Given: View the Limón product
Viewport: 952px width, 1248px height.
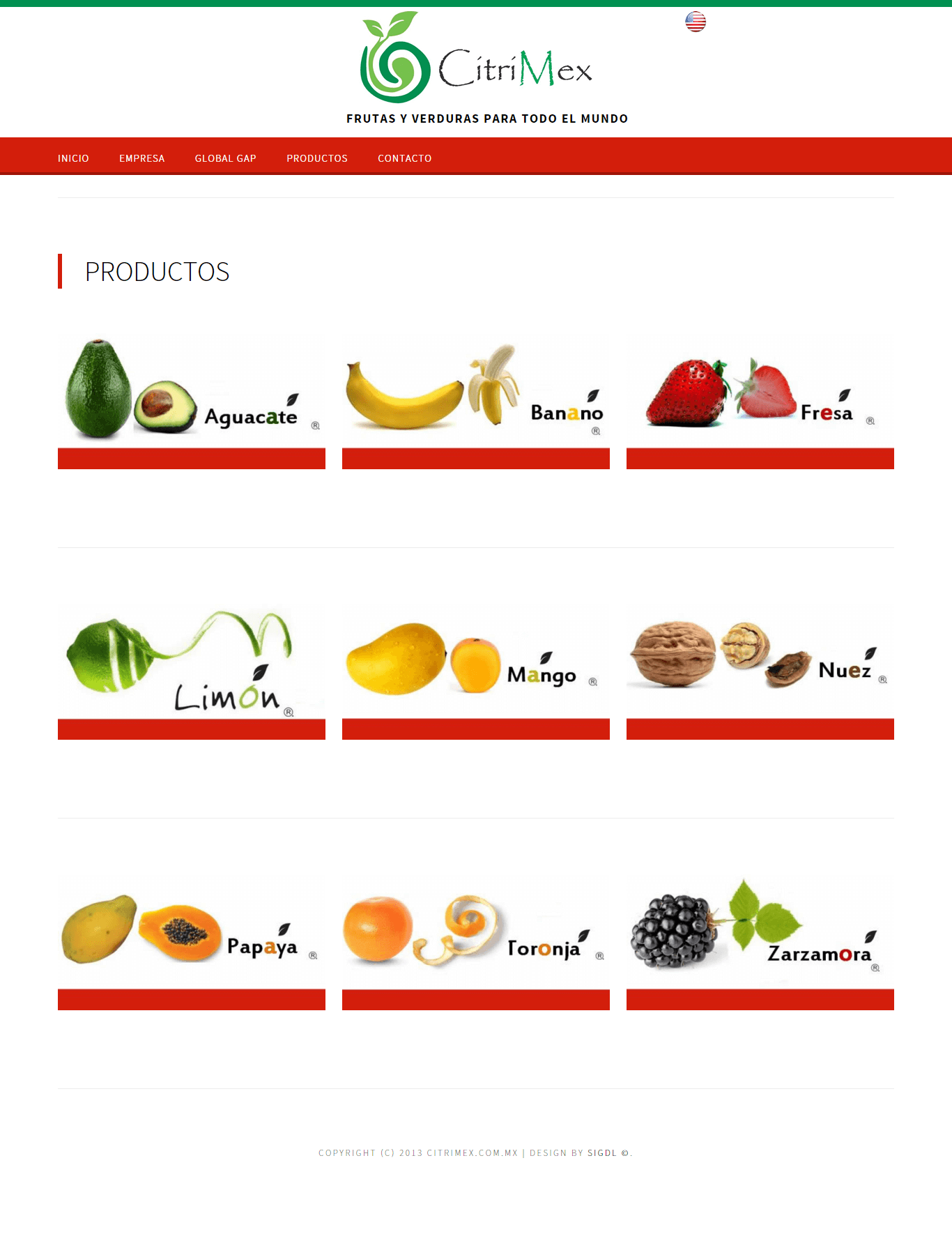Looking at the screenshot, I should point(191,662).
